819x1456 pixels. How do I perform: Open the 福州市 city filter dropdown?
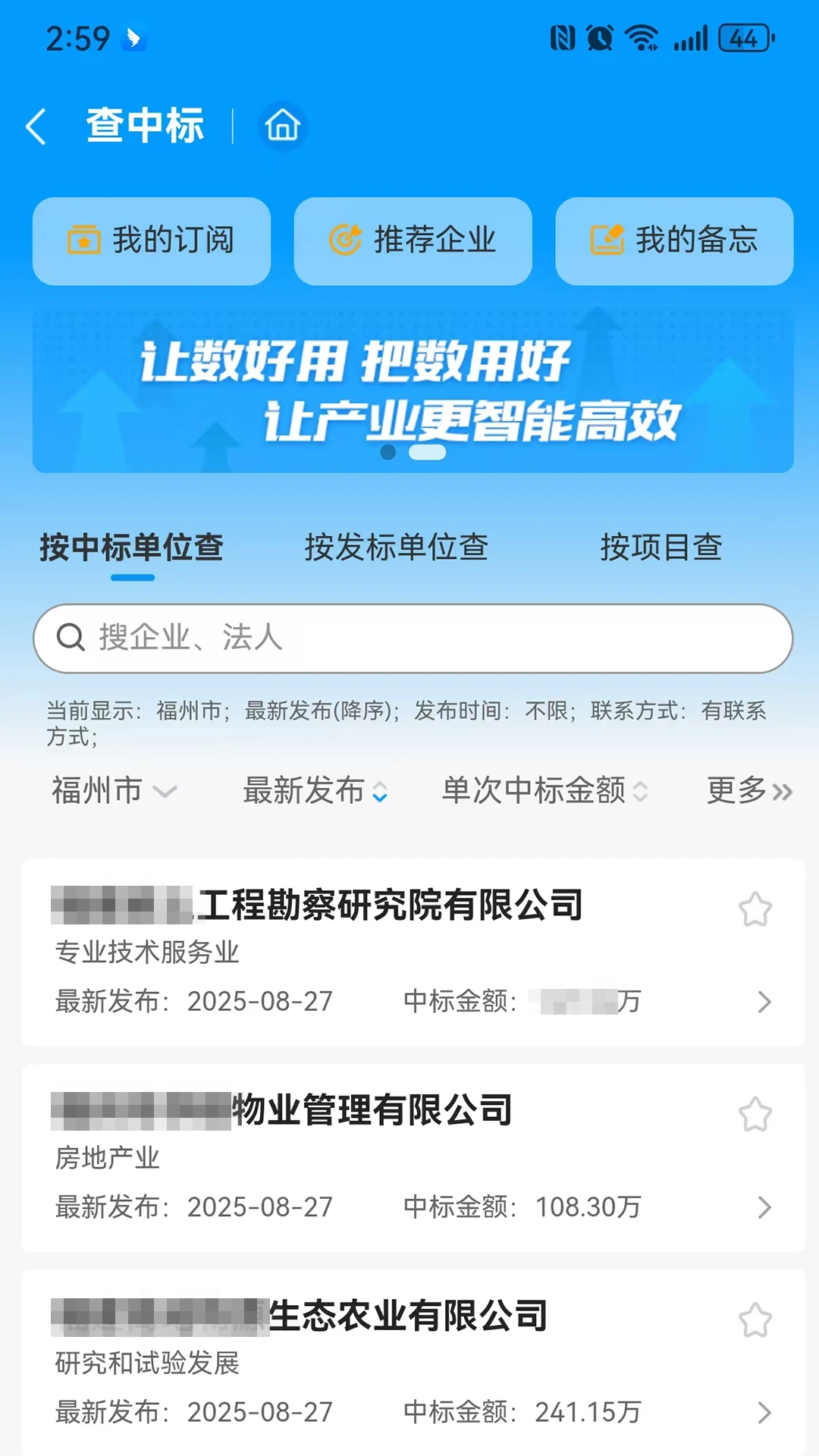[112, 792]
